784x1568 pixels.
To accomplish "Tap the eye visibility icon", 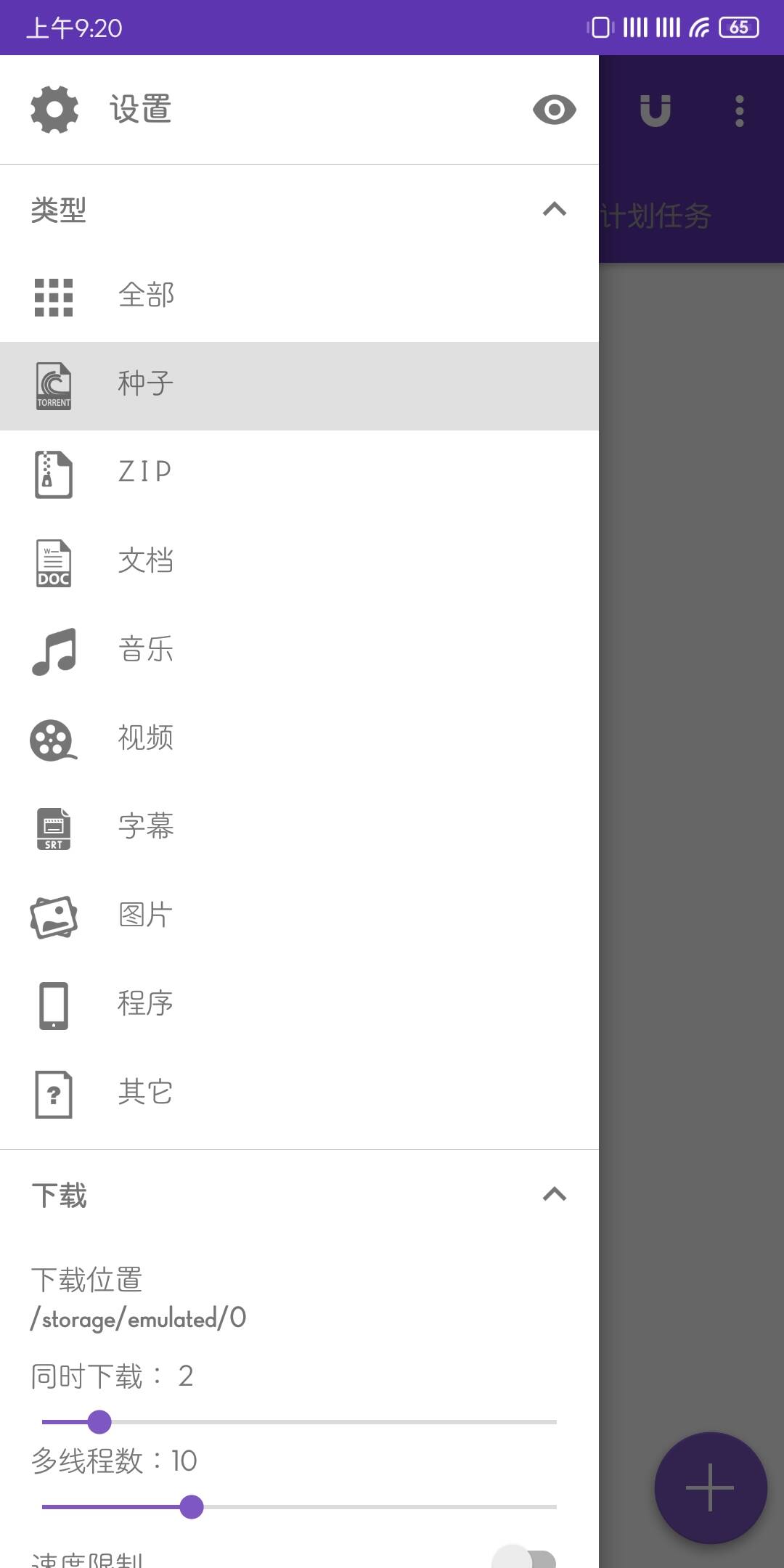I will pos(554,110).
